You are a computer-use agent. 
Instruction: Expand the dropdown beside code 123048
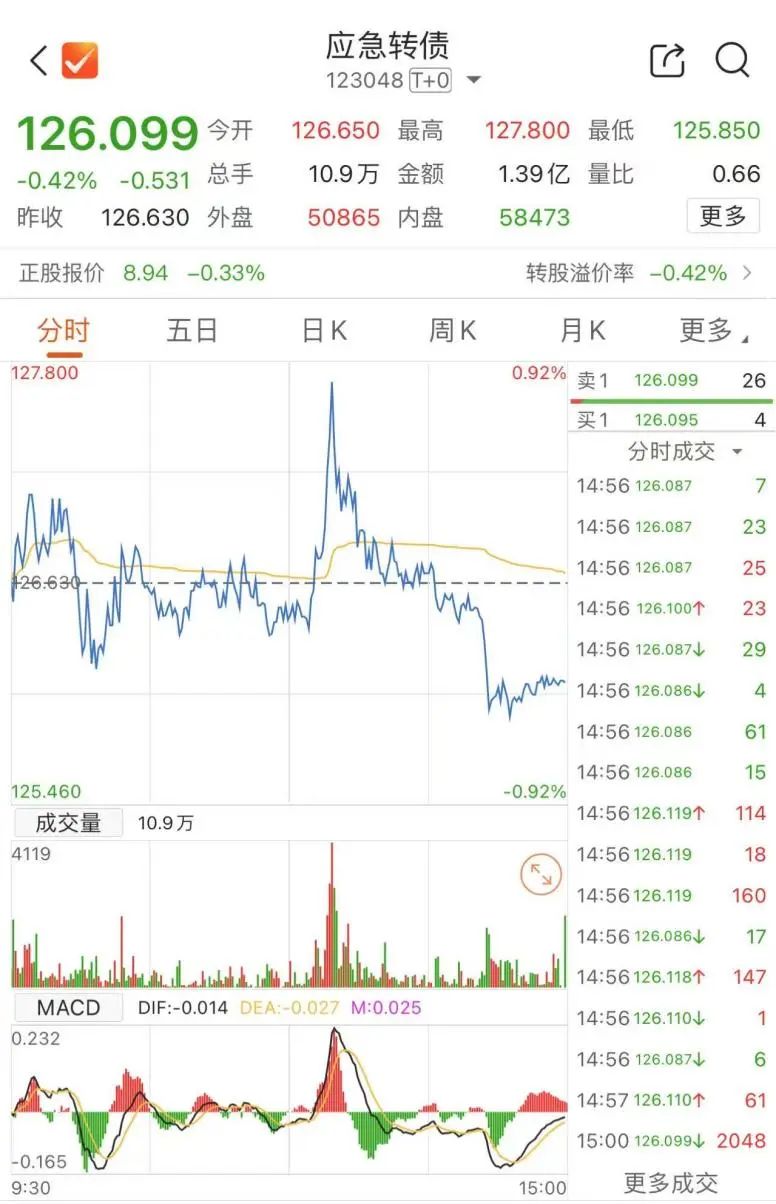(474, 80)
